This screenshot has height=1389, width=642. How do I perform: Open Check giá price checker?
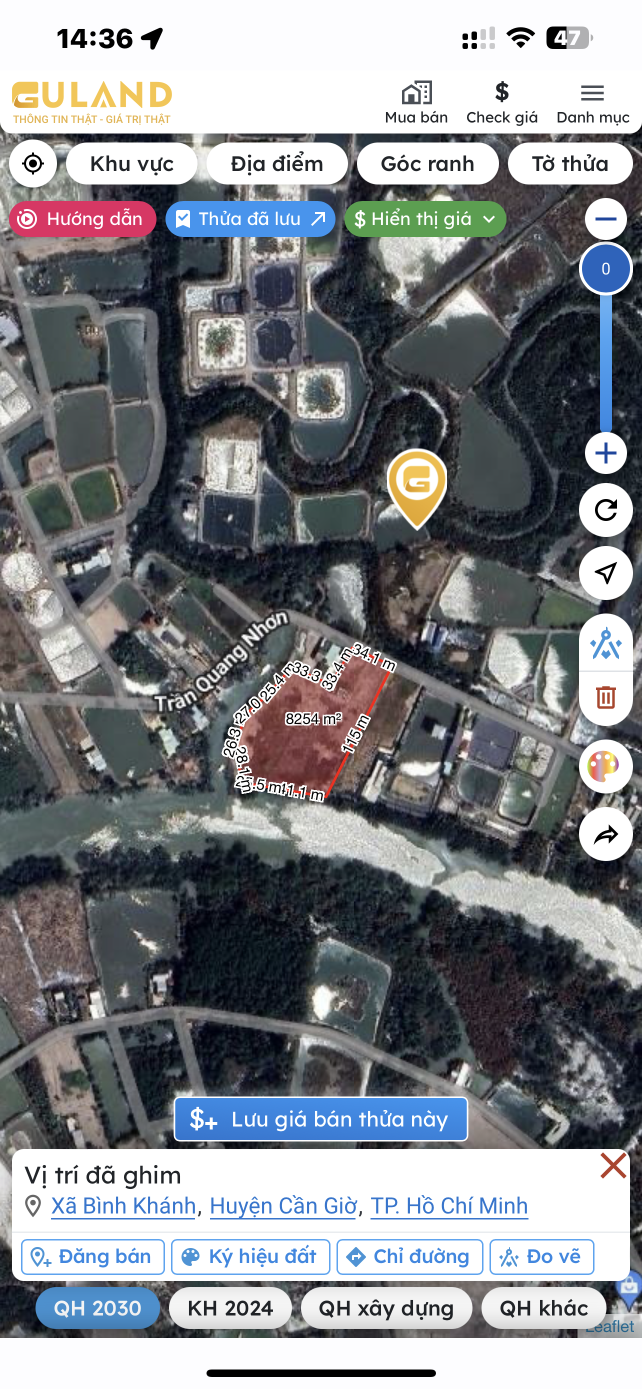pyautogui.click(x=502, y=103)
